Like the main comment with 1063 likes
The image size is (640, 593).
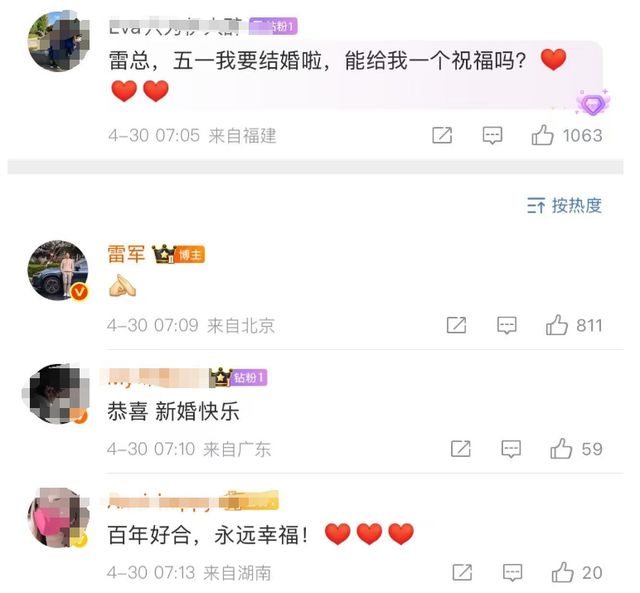tap(543, 135)
